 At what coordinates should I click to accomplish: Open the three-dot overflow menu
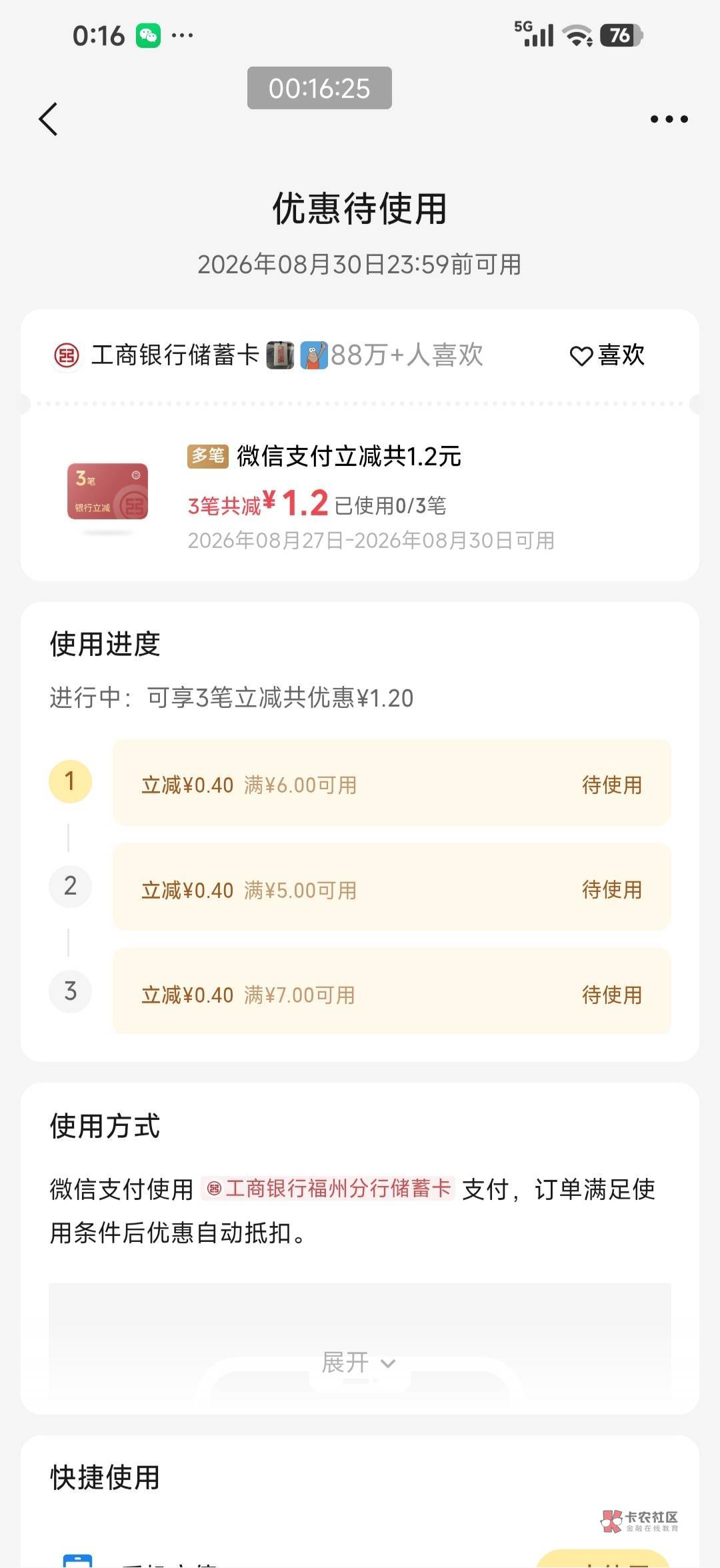tap(669, 119)
